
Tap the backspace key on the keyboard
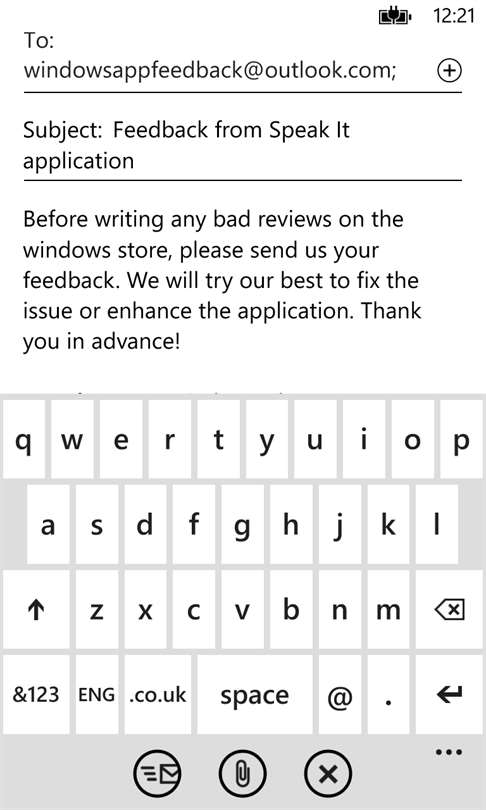coord(449,610)
